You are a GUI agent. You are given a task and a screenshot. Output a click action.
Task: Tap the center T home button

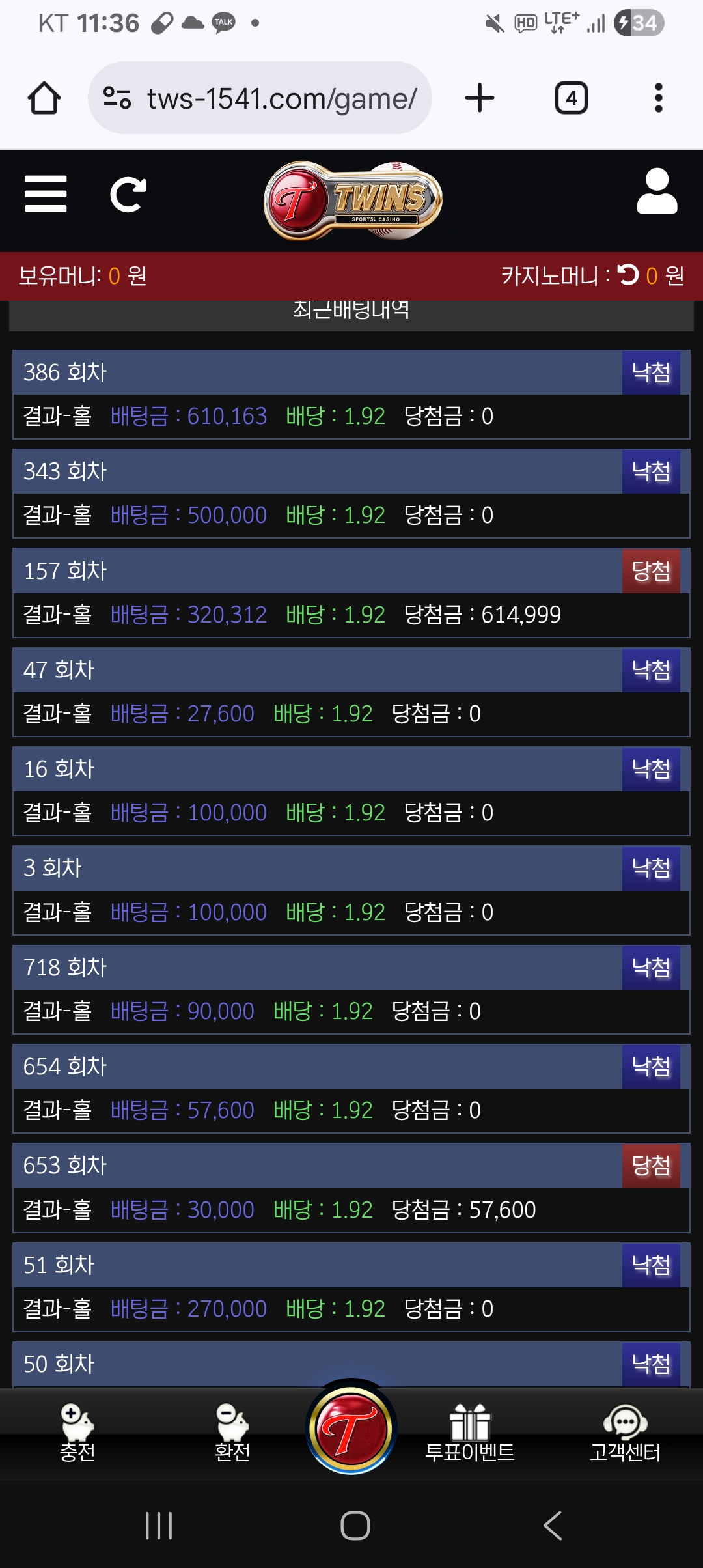351,1429
